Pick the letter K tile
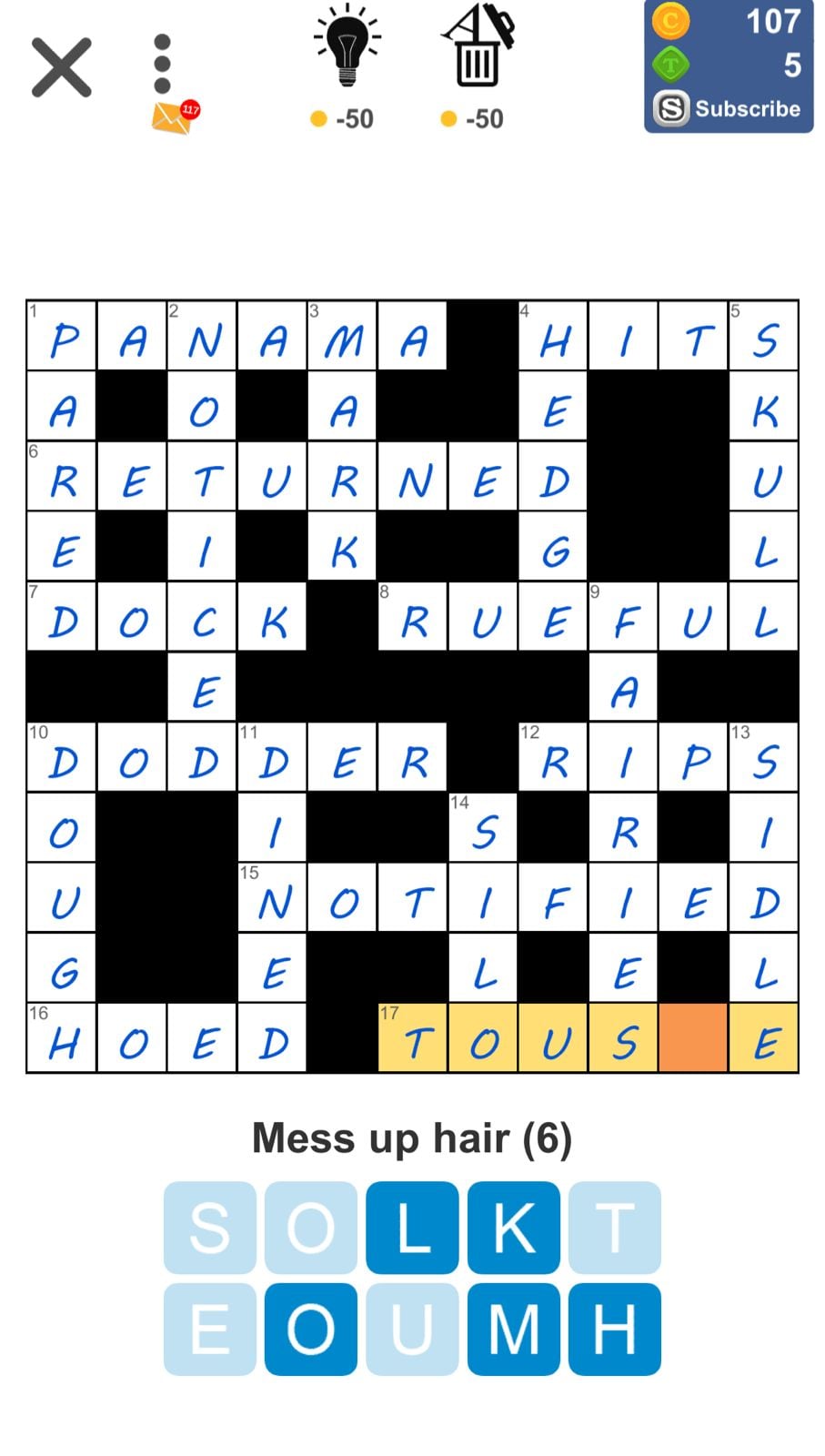 click(x=511, y=1227)
